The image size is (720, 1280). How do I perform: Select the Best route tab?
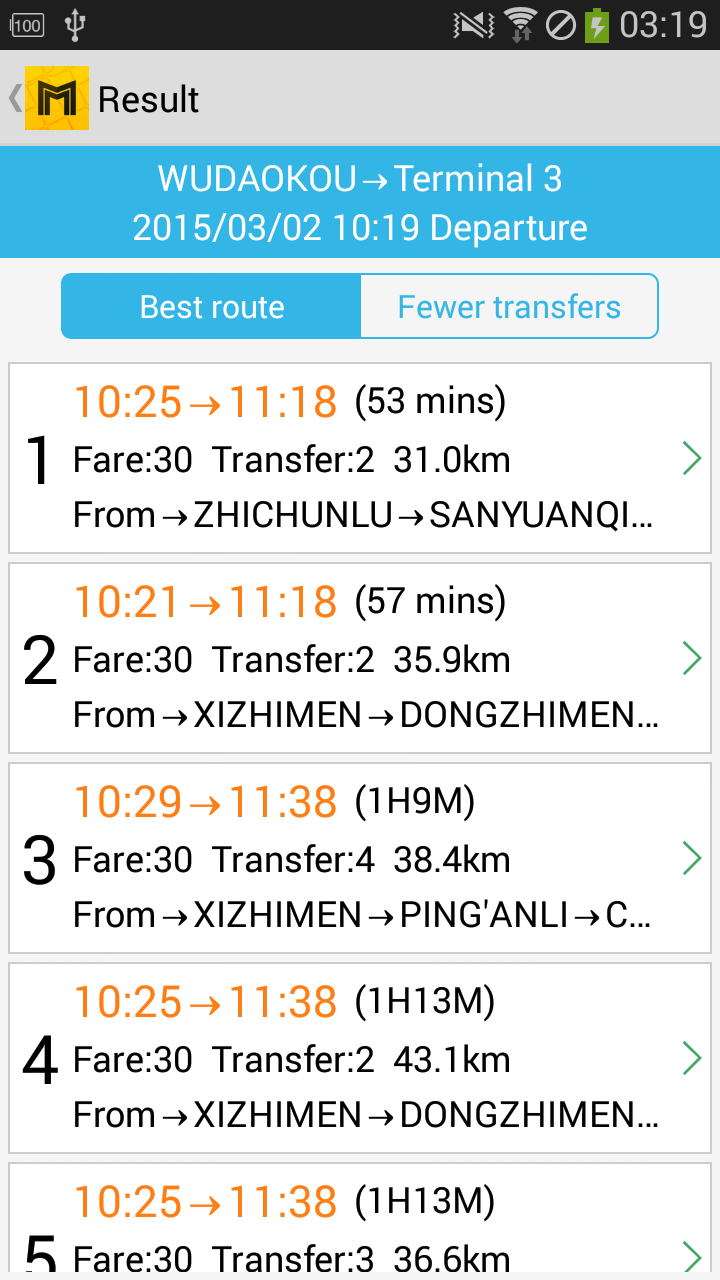tap(212, 307)
